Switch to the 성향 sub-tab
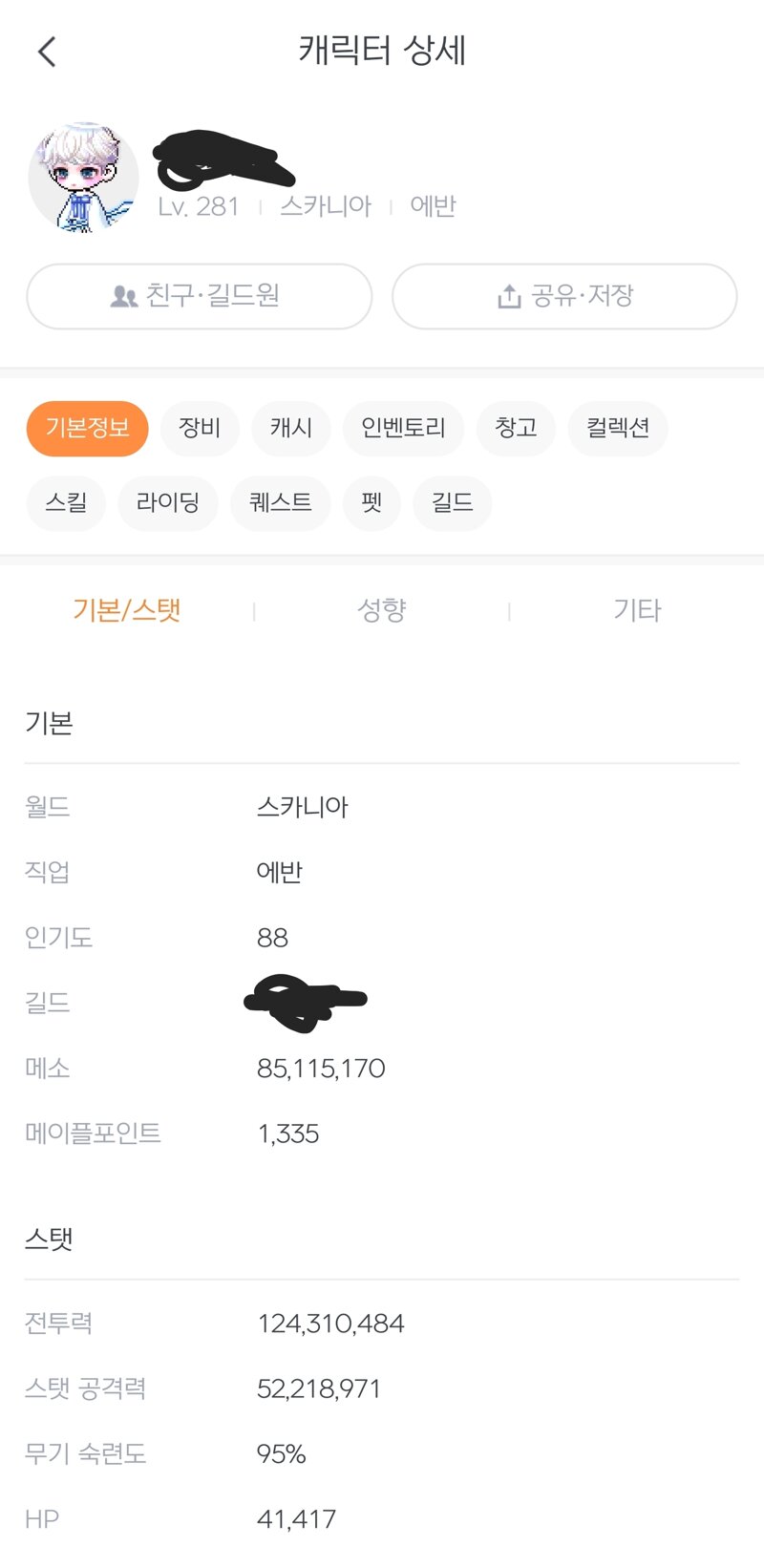 (382, 610)
